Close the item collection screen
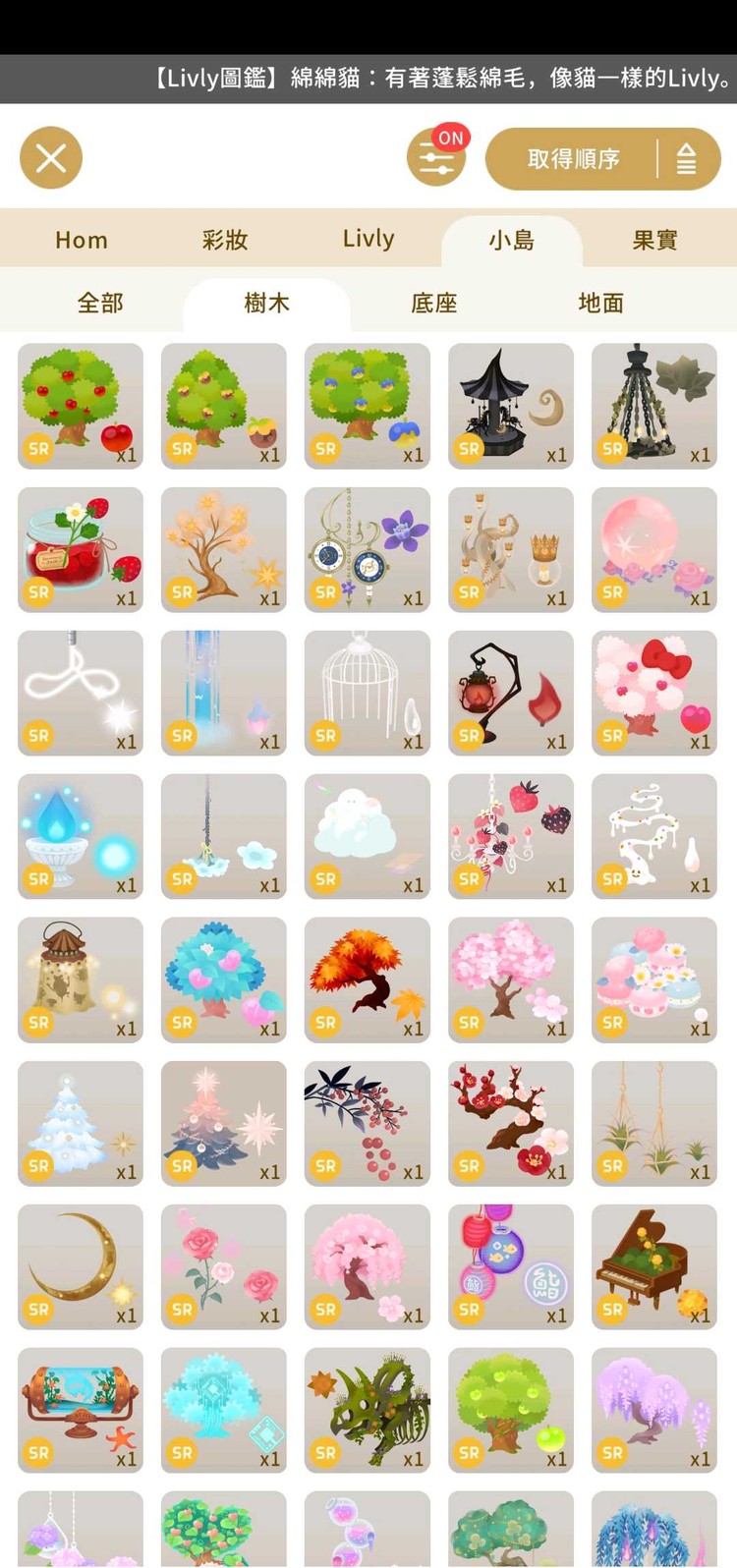Screen dimensions: 737x1568 (51, 157)
